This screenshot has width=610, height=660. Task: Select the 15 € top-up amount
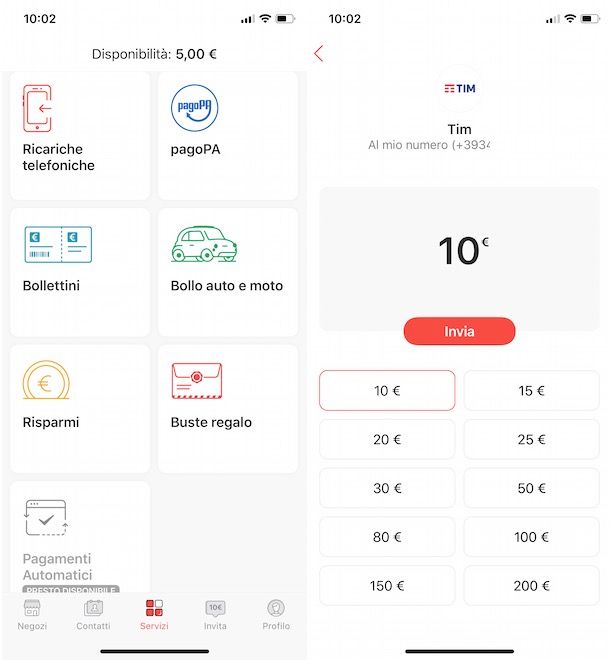pos(531,391)
